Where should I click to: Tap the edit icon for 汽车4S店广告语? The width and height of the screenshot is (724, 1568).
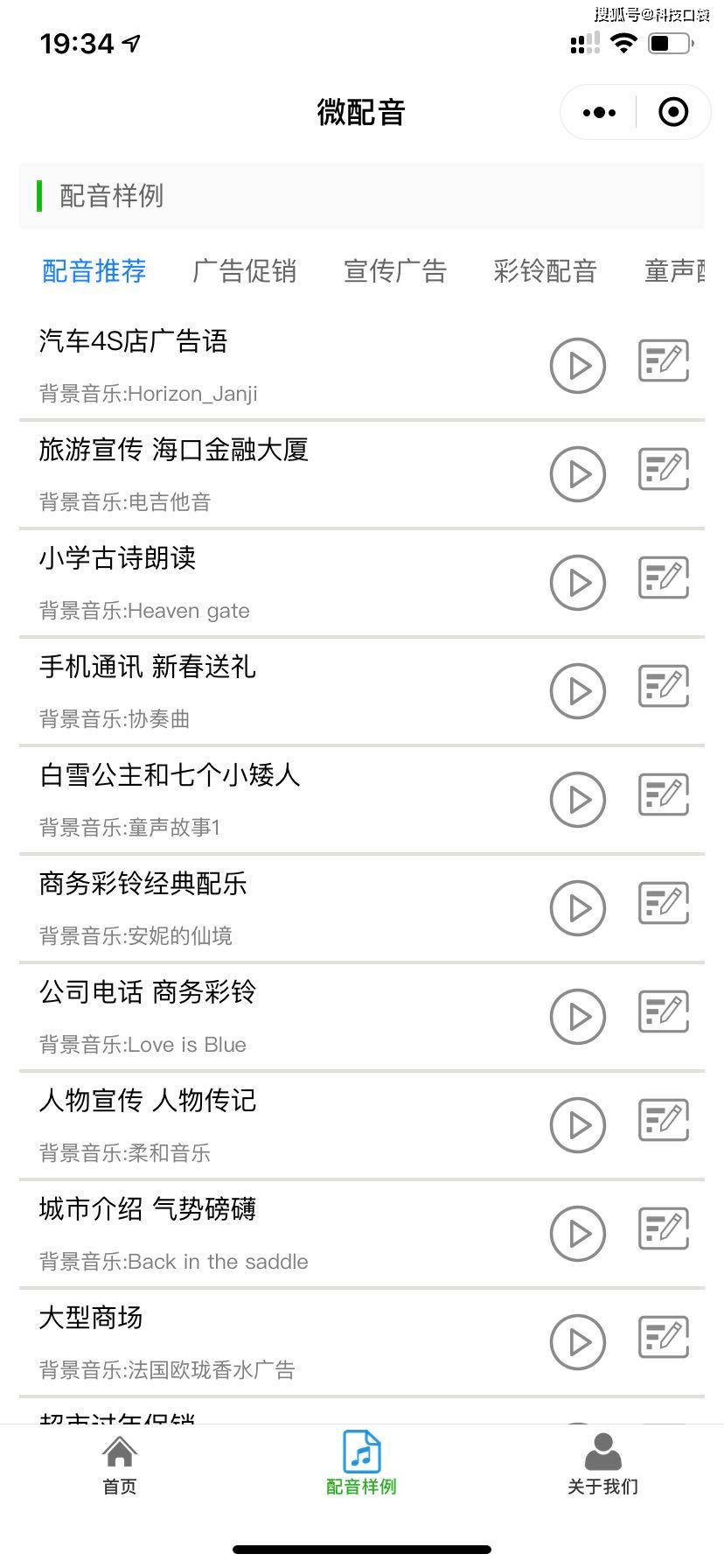(x=664, y=360)
